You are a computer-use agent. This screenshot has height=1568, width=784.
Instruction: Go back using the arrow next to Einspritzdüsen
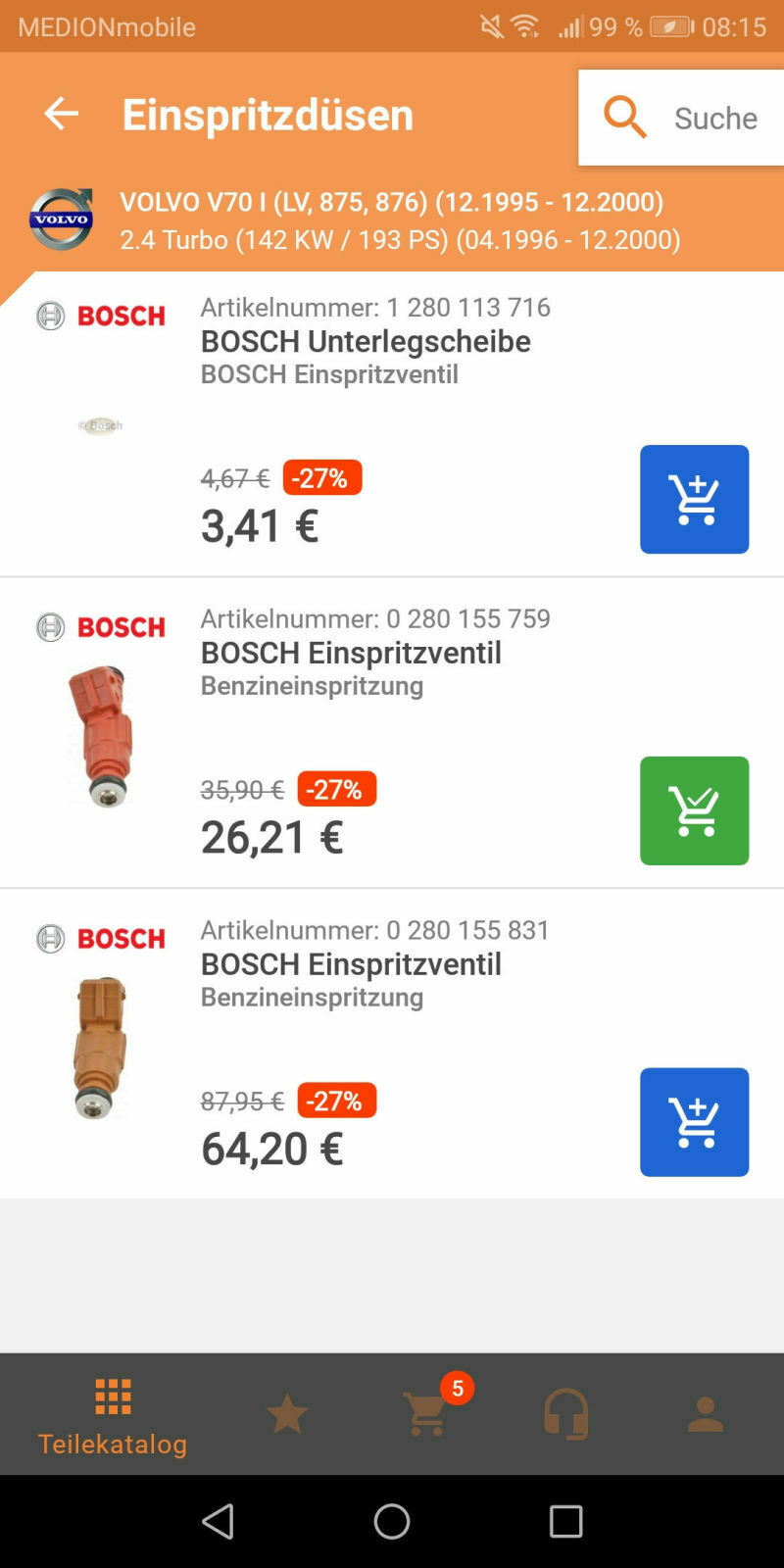61,113
